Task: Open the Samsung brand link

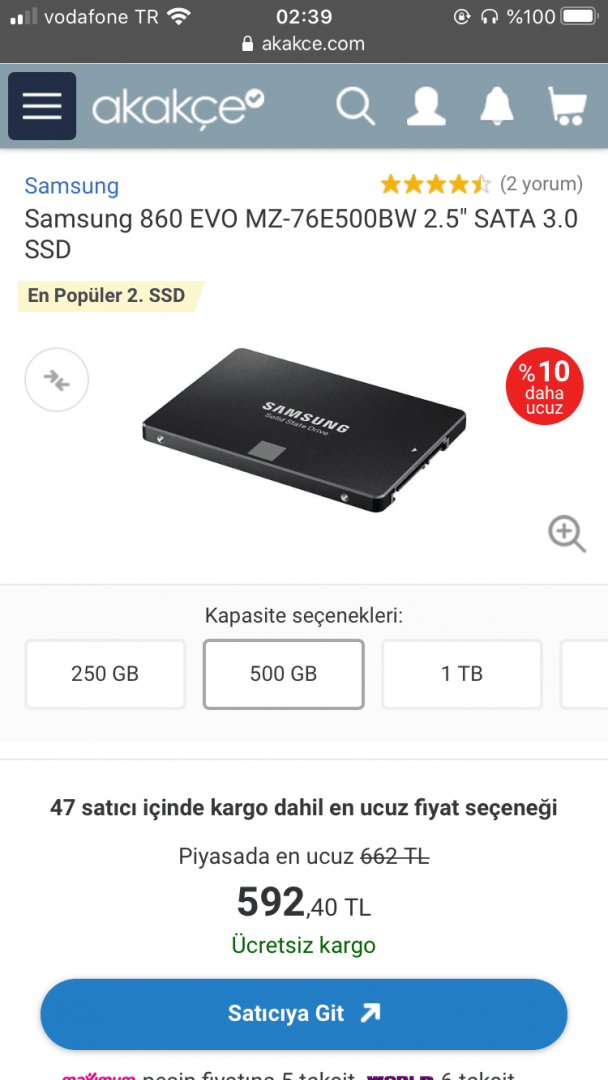Action: point(71,185)
